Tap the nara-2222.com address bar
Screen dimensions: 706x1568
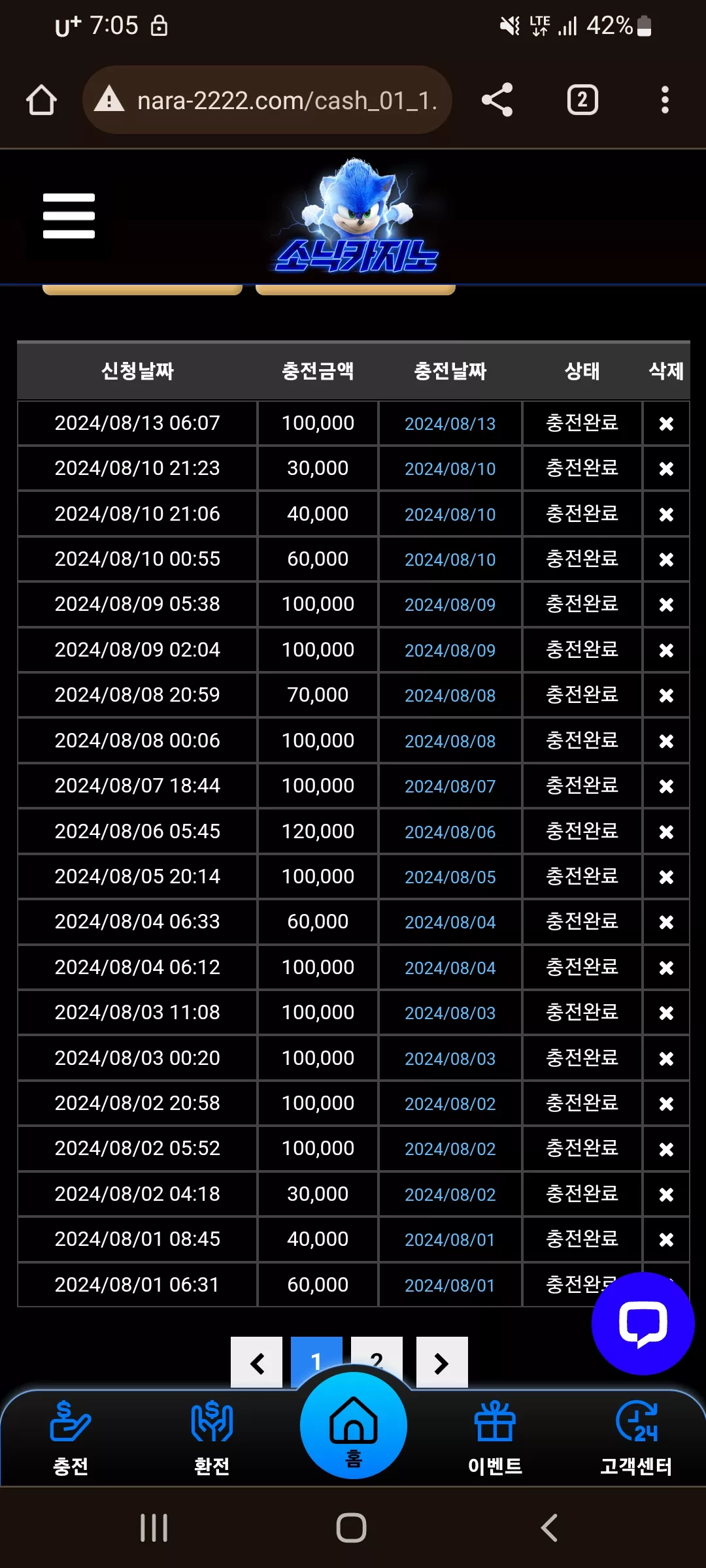pyautogui.click(x=267, y=100)
